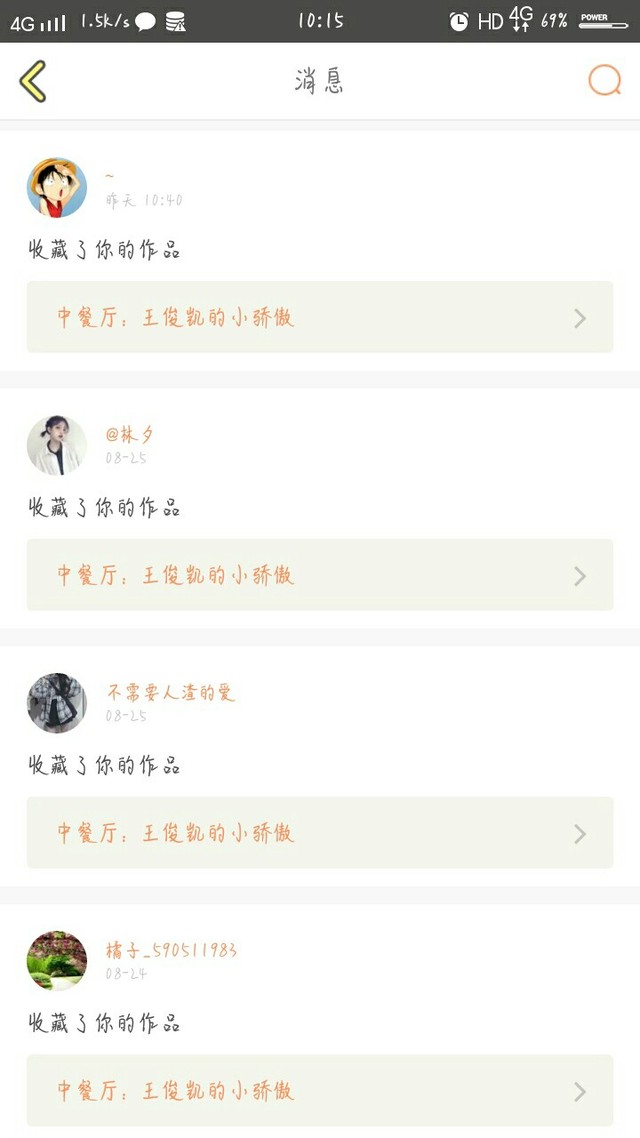Tap the 橘子_590511983 username
The height and width of the screenshot is (1138, 640).
171,950
